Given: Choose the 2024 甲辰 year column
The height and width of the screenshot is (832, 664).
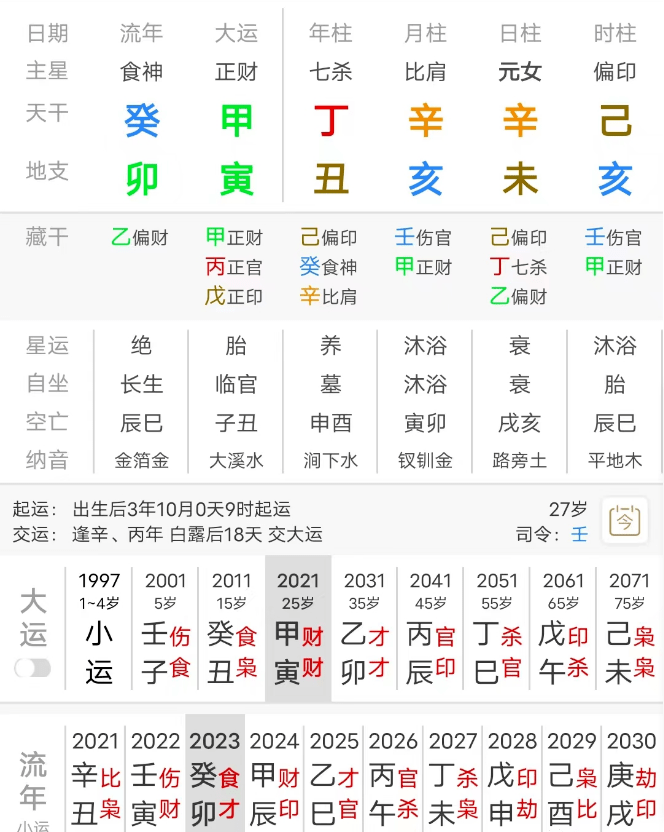Looking at the screenshot, I should (274, 780).
